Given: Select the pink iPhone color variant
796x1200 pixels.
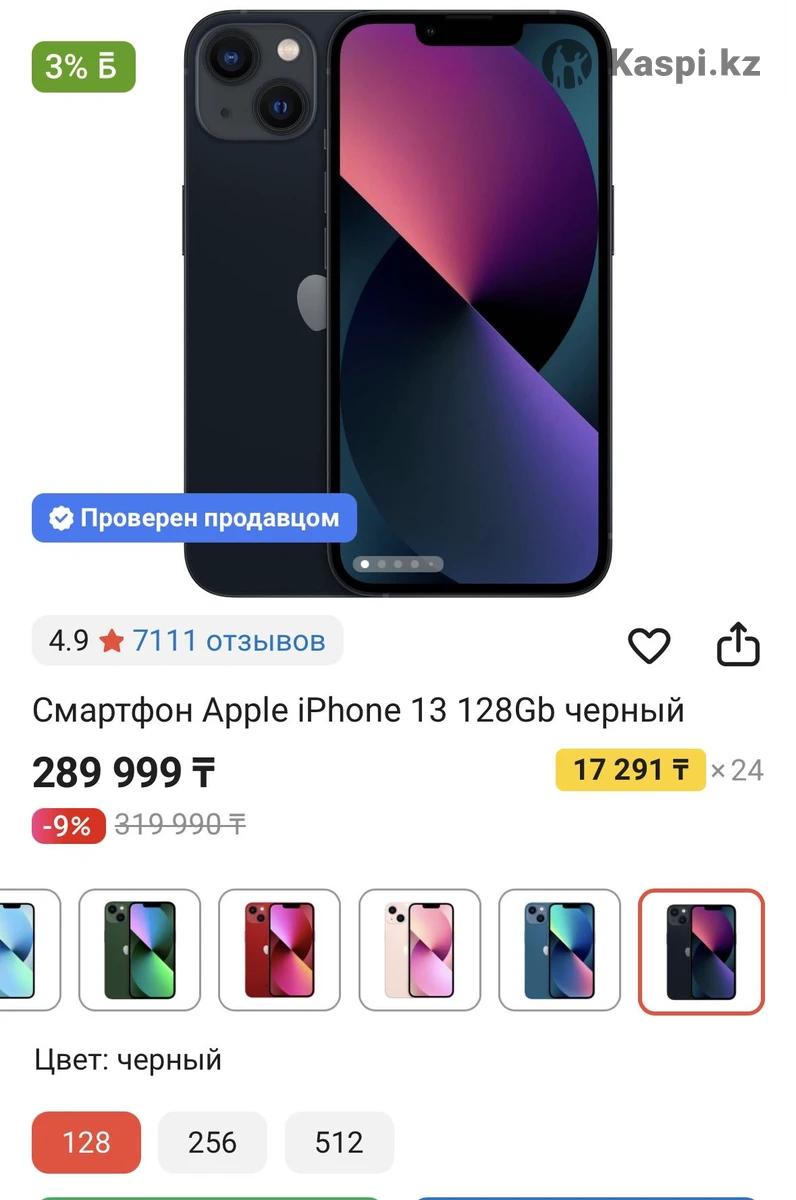Looking at the screenshot, I should pyautogui.click(x=420, y=950).
